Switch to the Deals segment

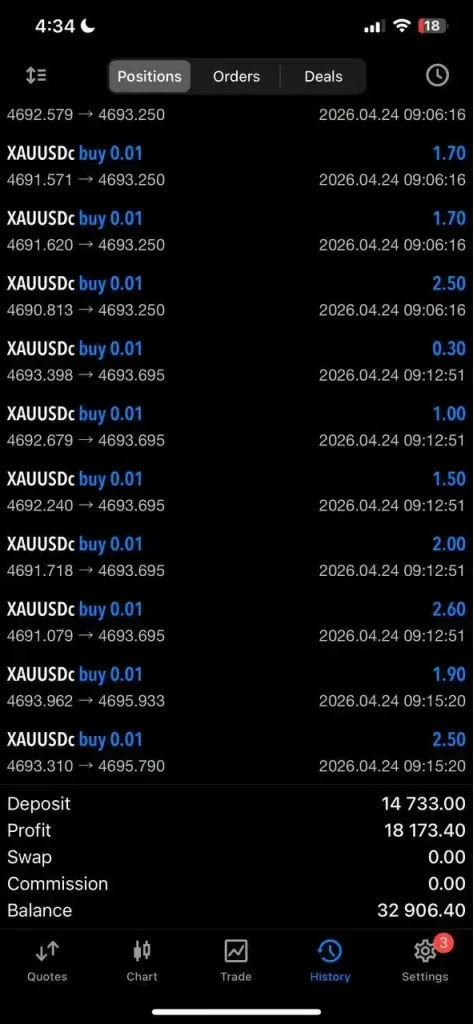tap(323, 76)
